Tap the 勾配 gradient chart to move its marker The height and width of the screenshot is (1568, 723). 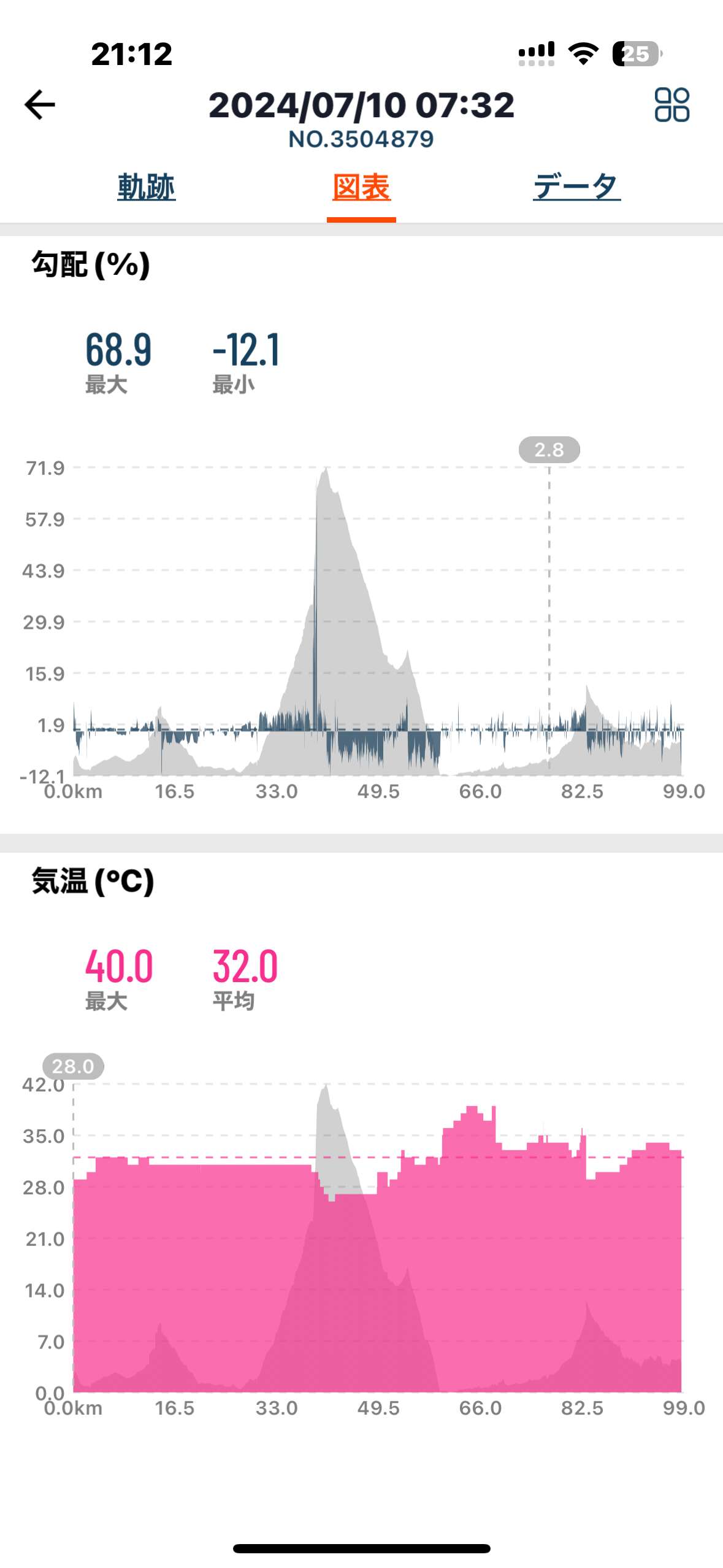click(378, 621)
